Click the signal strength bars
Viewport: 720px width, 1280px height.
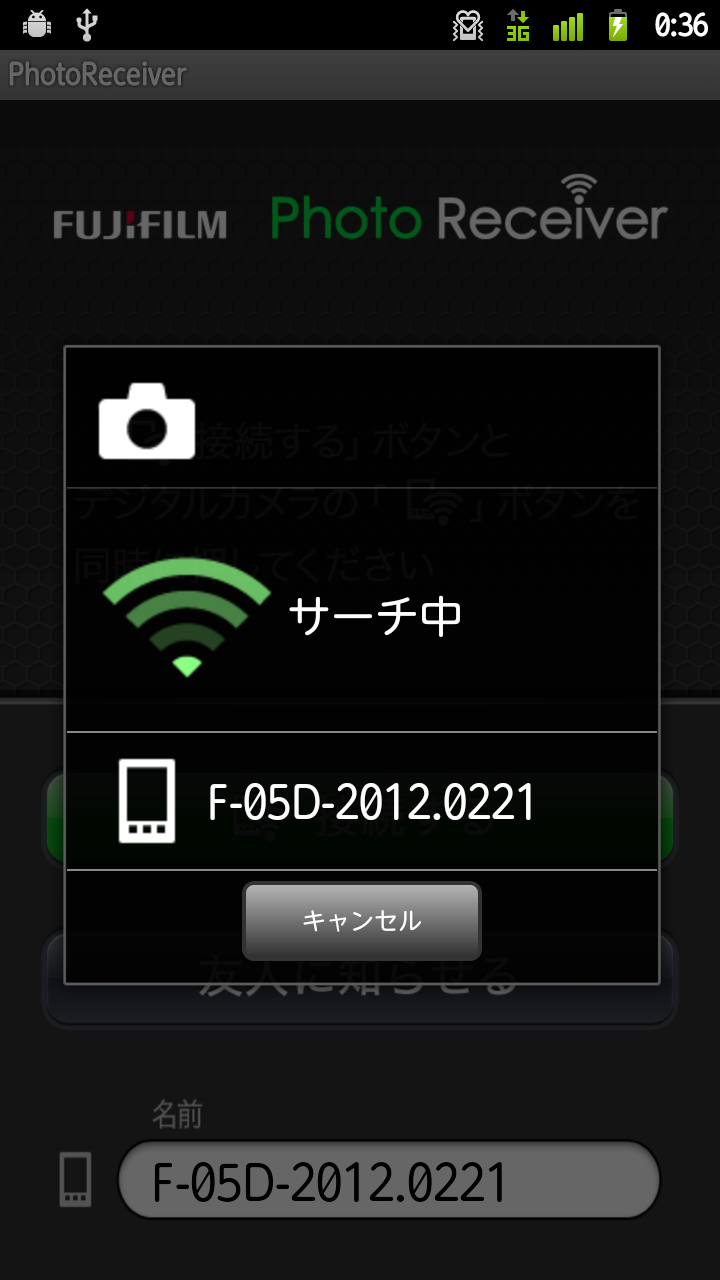coord(568,25)
